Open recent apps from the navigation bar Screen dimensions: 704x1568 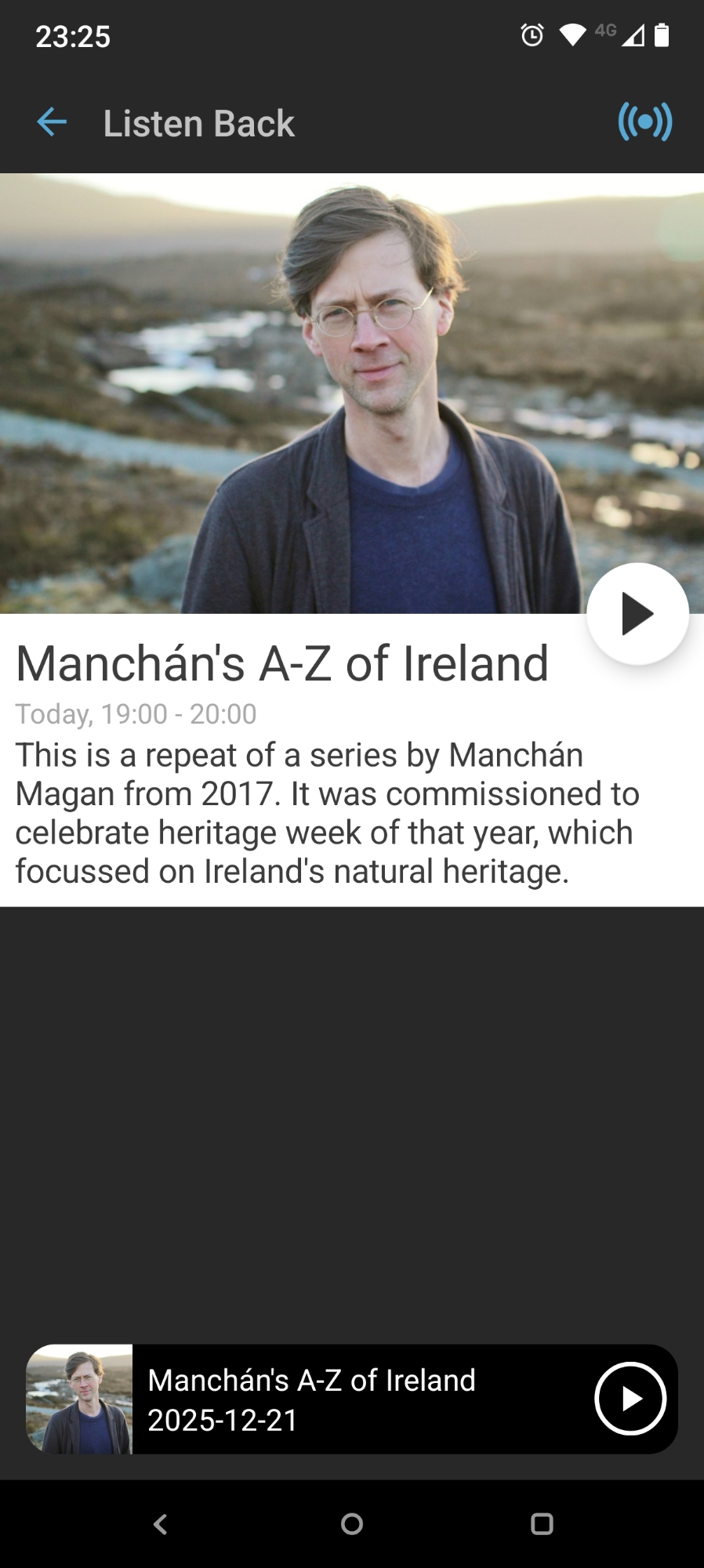(542, 1523)
